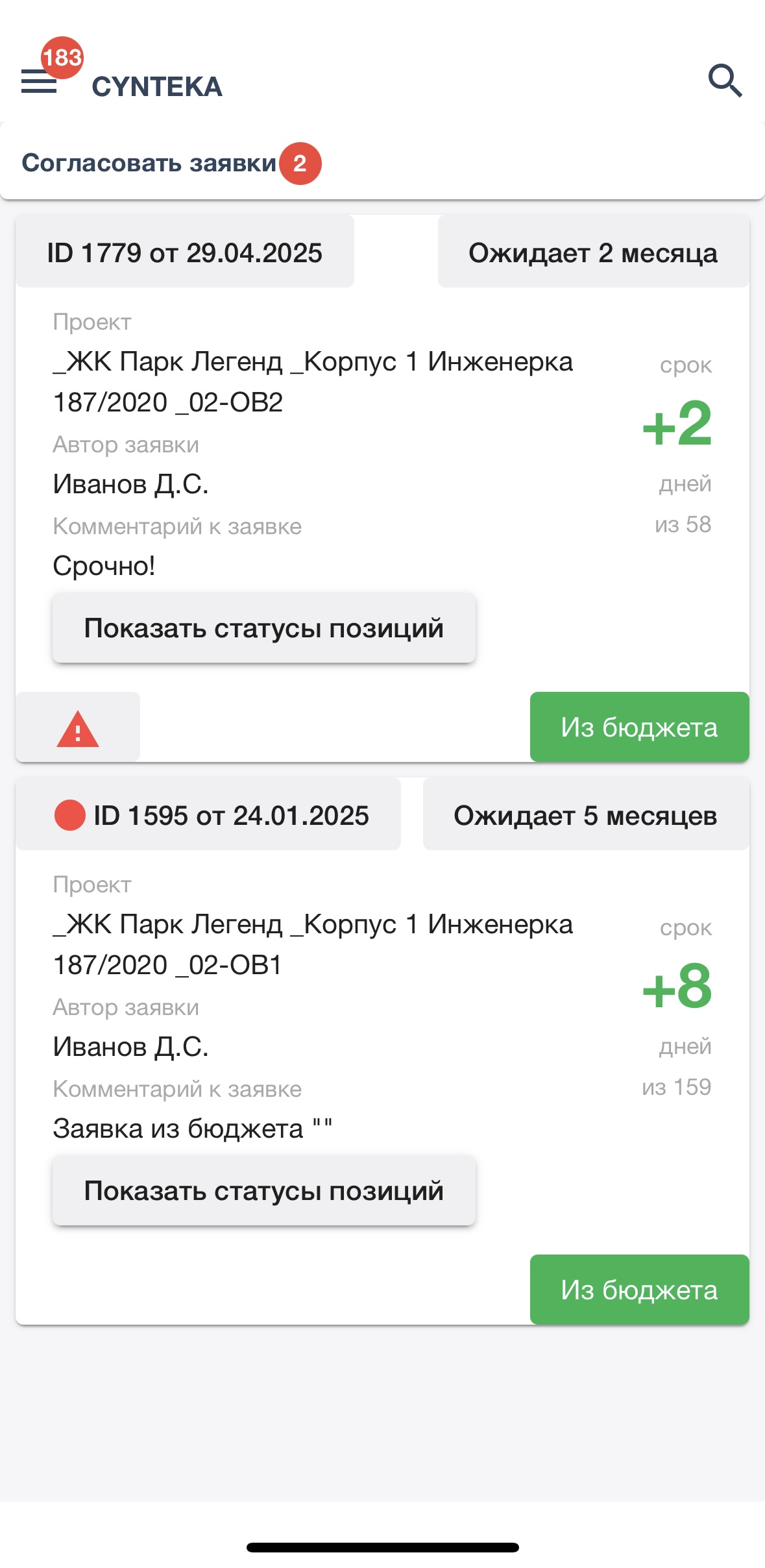Image resolution: width=765 pixels, height=1568 pixels.
Task: Select request card ID 1595 от 24.01.2025
Action: [x=230, y=816]
